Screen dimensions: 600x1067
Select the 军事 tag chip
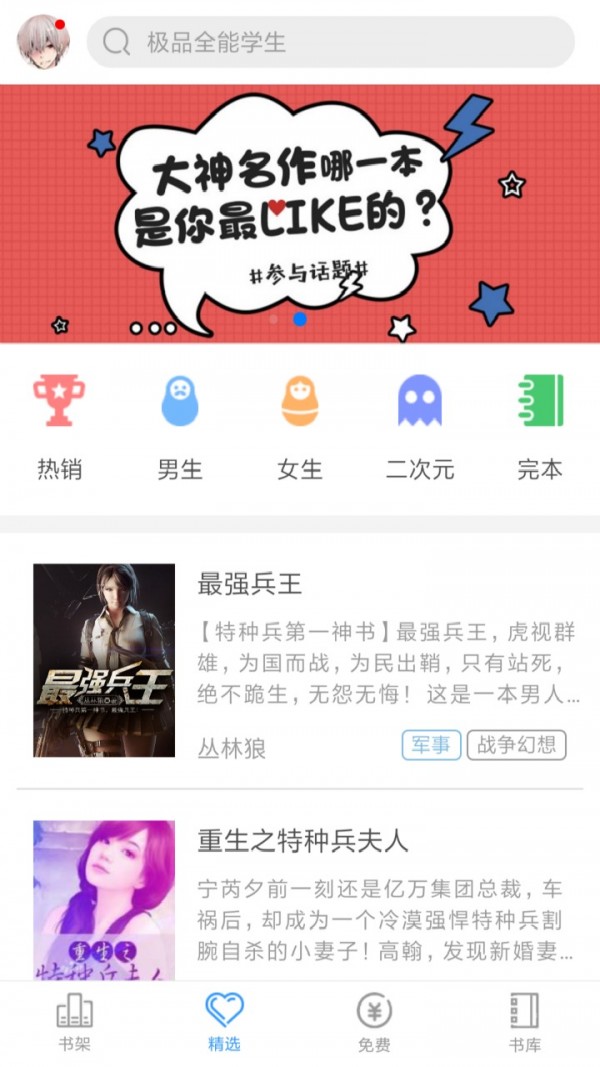(x=431, y=745)
